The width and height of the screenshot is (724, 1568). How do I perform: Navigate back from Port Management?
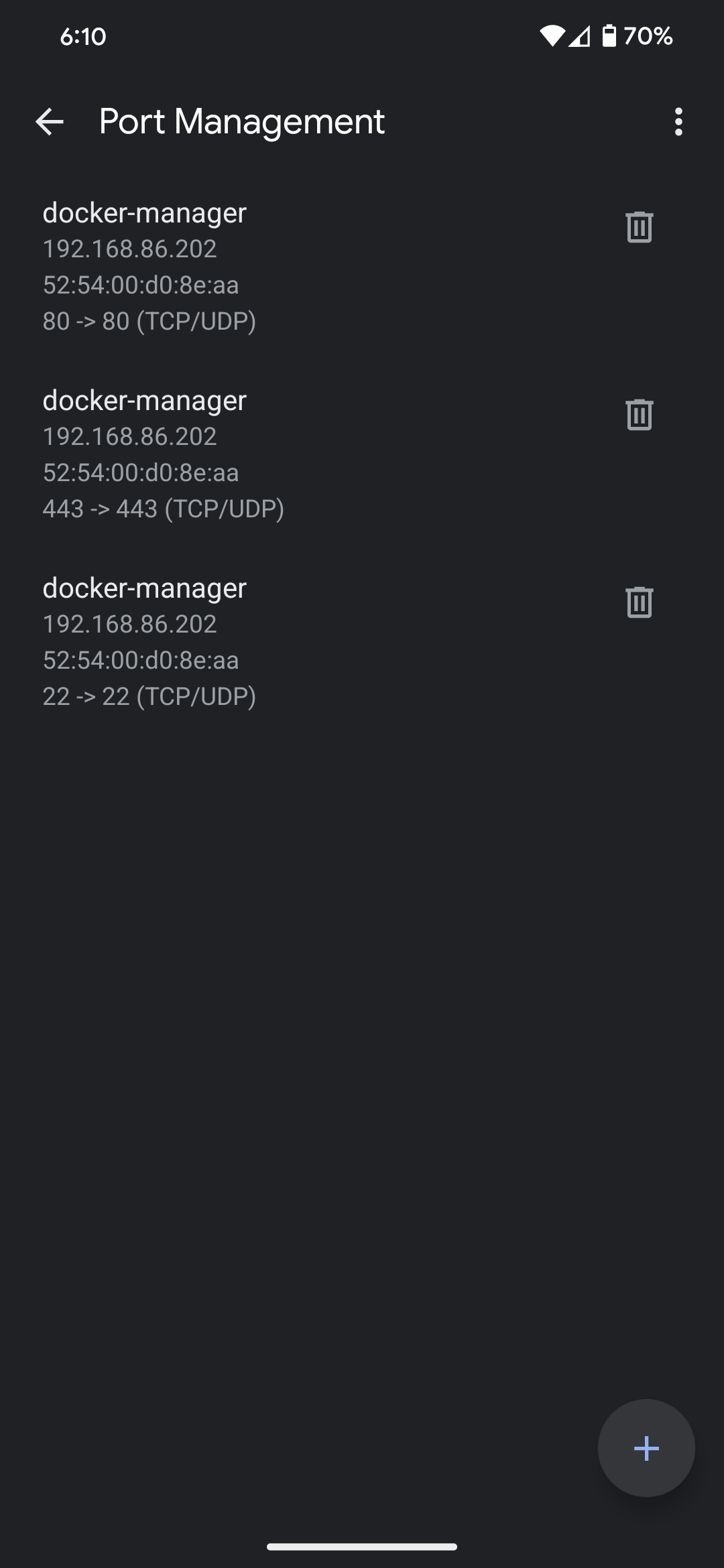click(x=49, y=121)
